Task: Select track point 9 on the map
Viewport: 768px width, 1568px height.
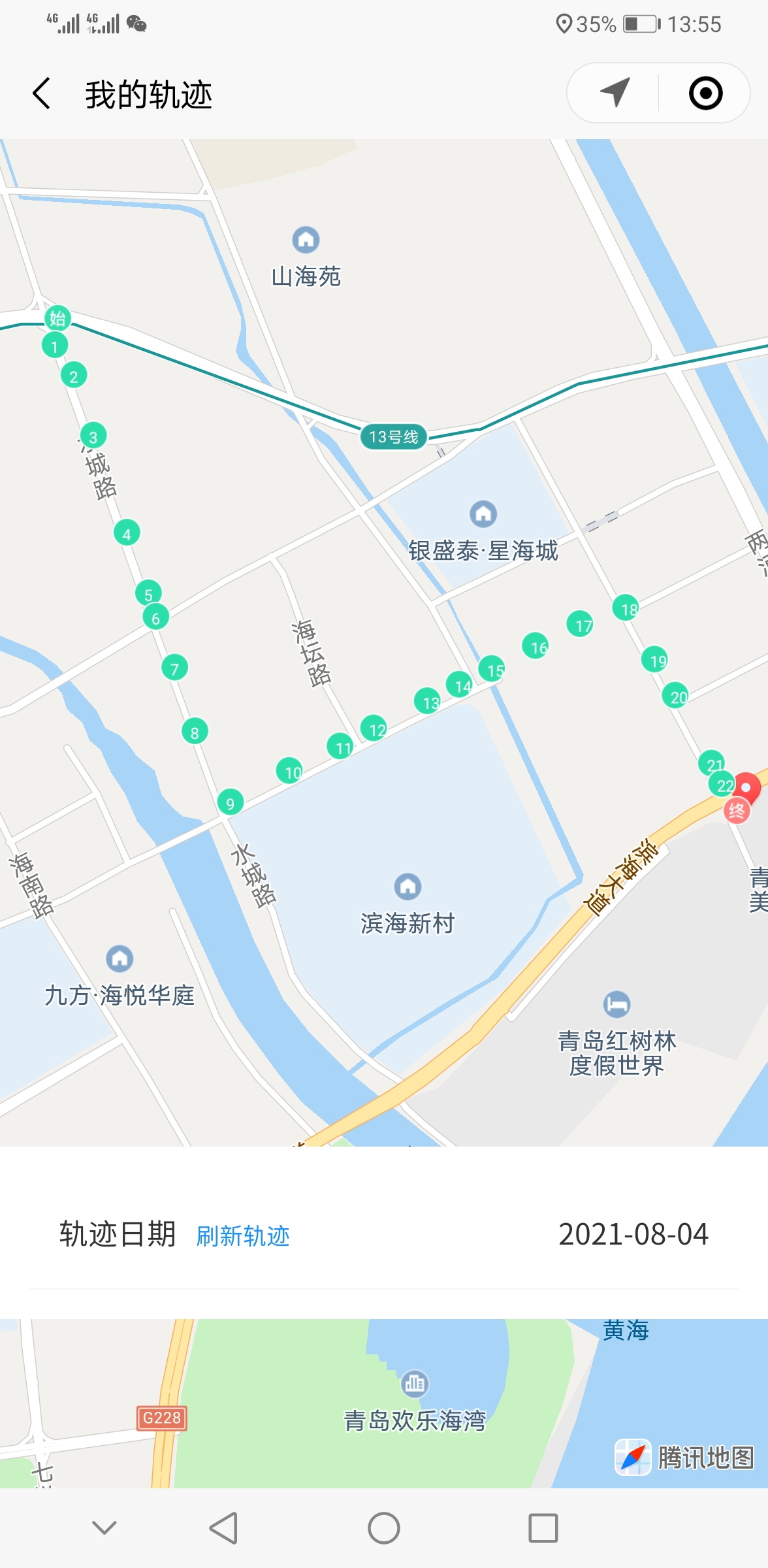Action: click(x=230, y=802)
